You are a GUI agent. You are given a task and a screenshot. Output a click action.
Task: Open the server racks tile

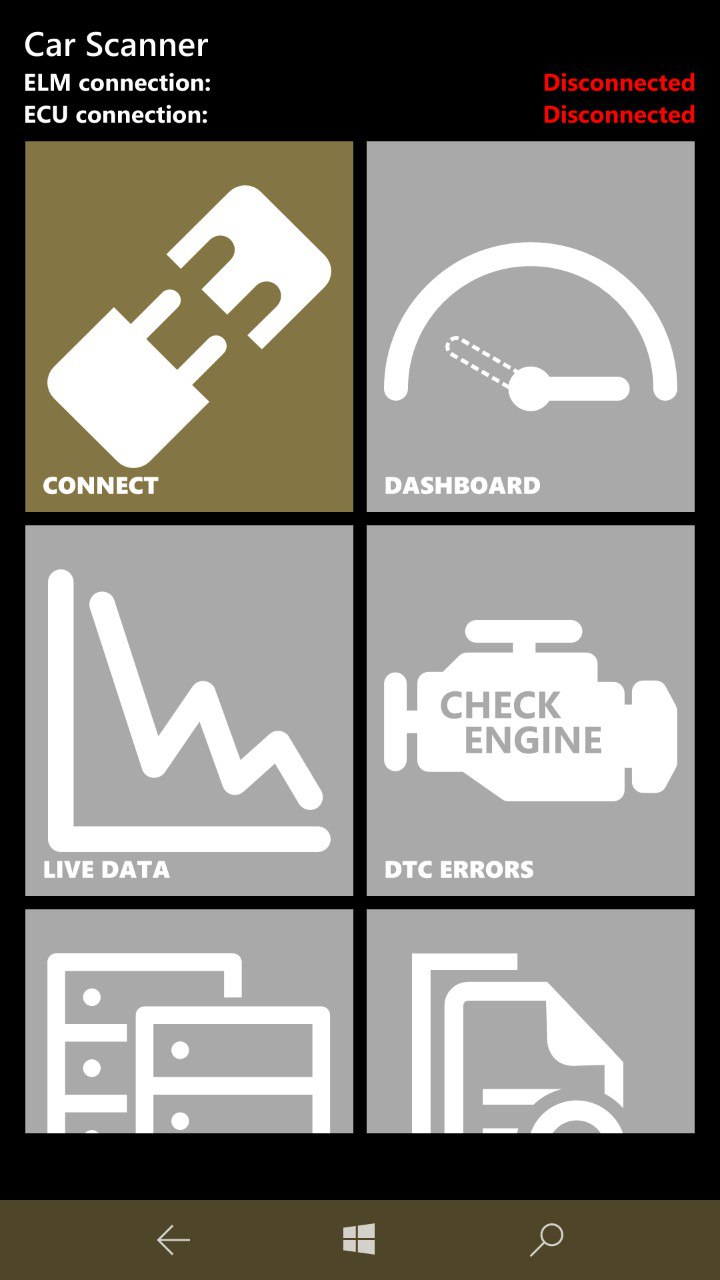189,1020
